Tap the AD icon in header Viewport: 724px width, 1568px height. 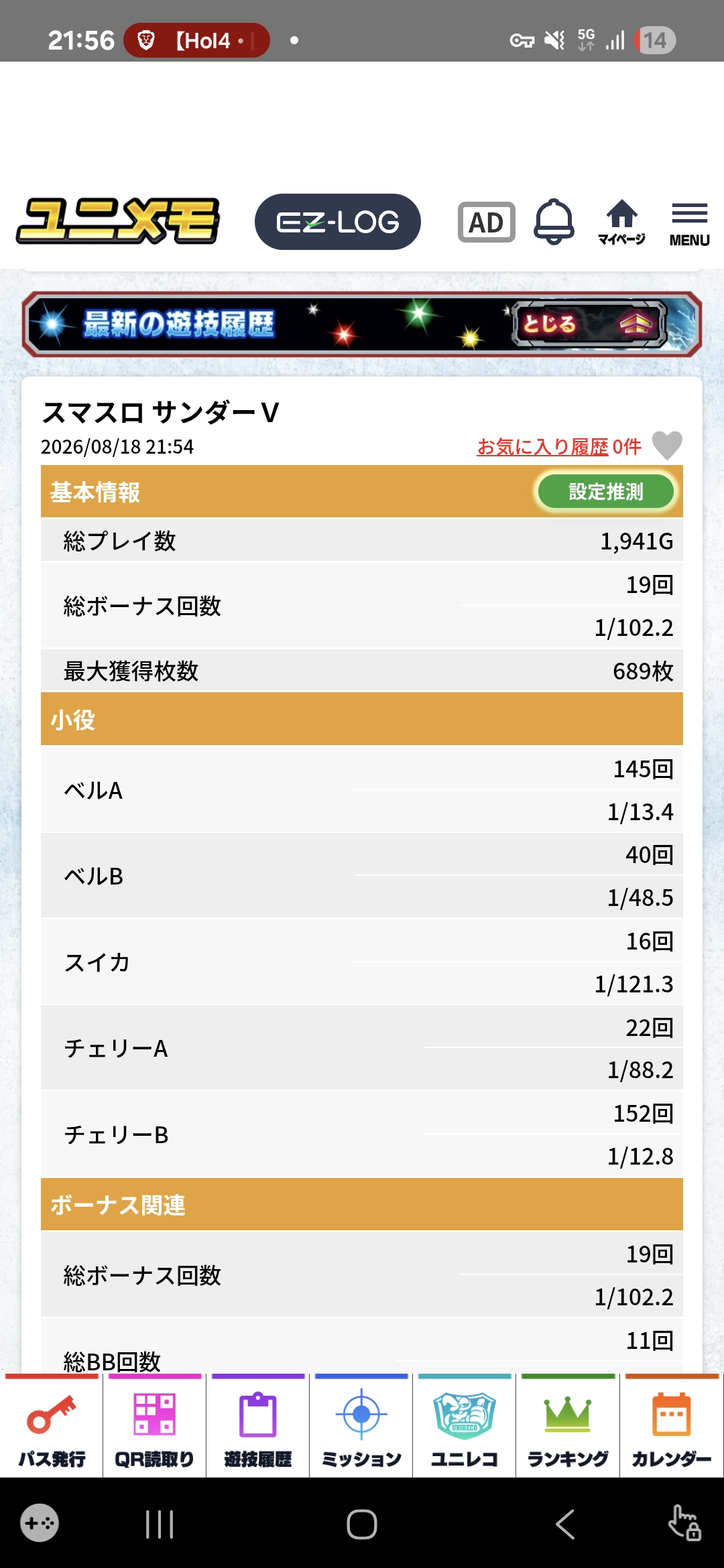tap(487, 222)
